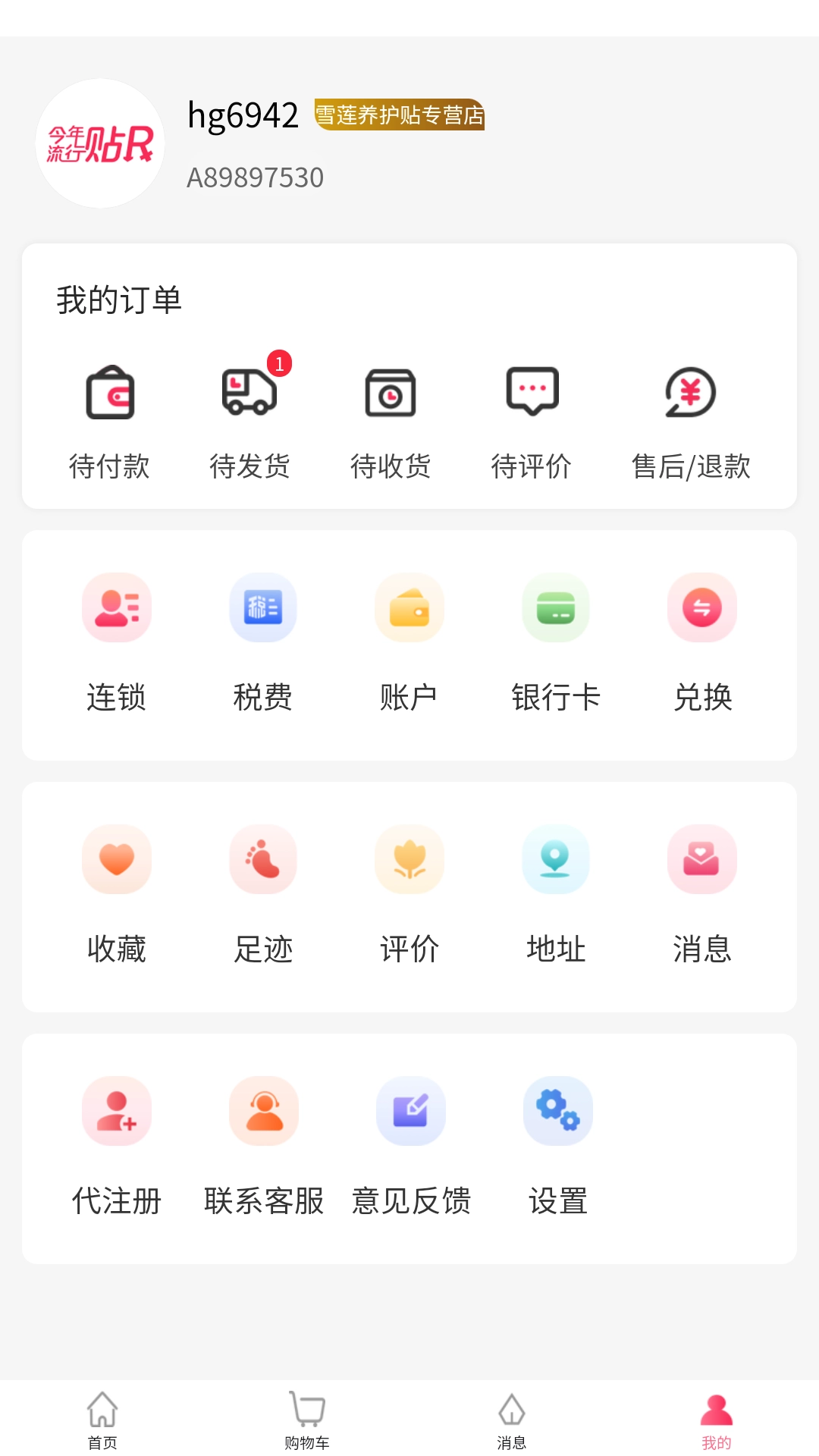View 待收货 orders awaiting delivery
Viewport: 819px width, 1456px height.
391,421
